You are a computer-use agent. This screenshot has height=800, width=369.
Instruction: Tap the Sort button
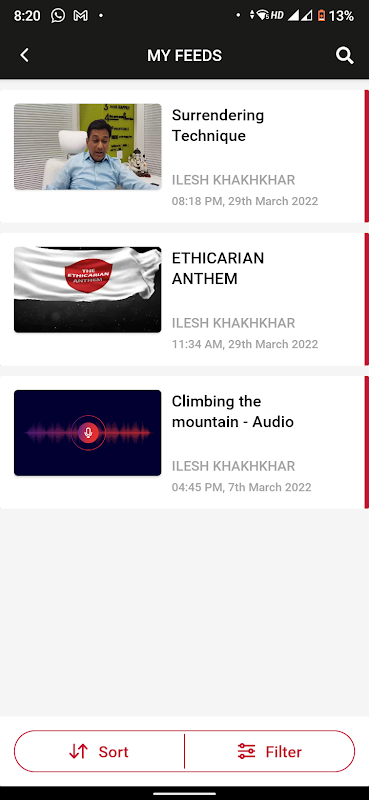coord(99,751)
